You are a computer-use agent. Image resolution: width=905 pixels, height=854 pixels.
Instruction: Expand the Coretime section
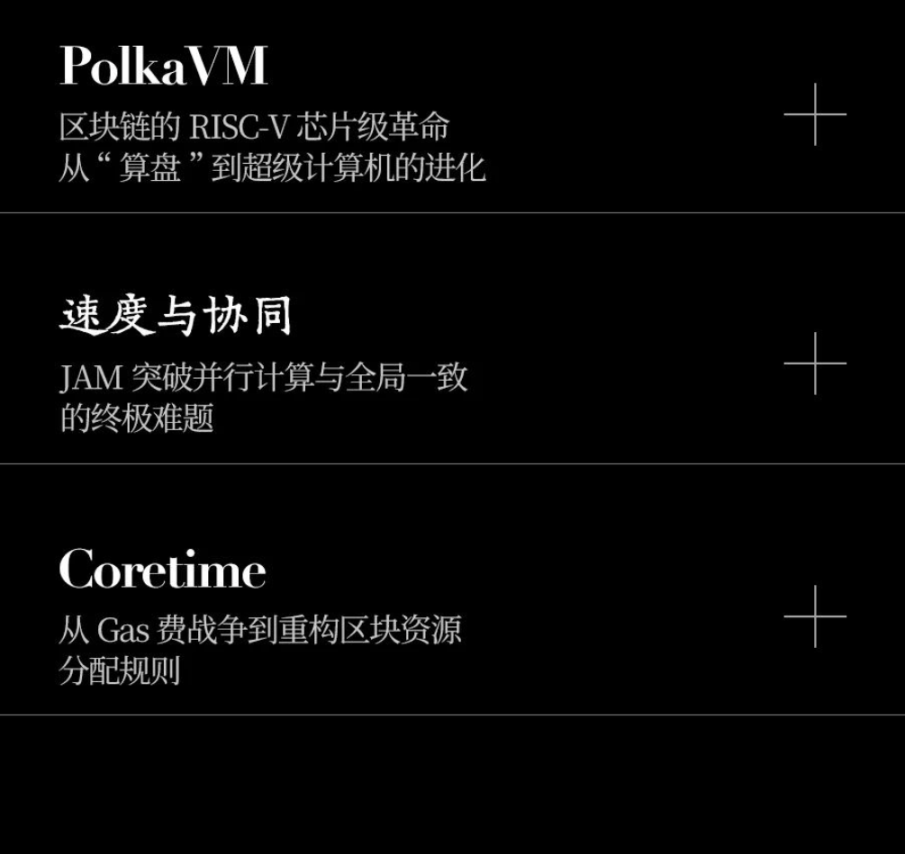(815, 616)
